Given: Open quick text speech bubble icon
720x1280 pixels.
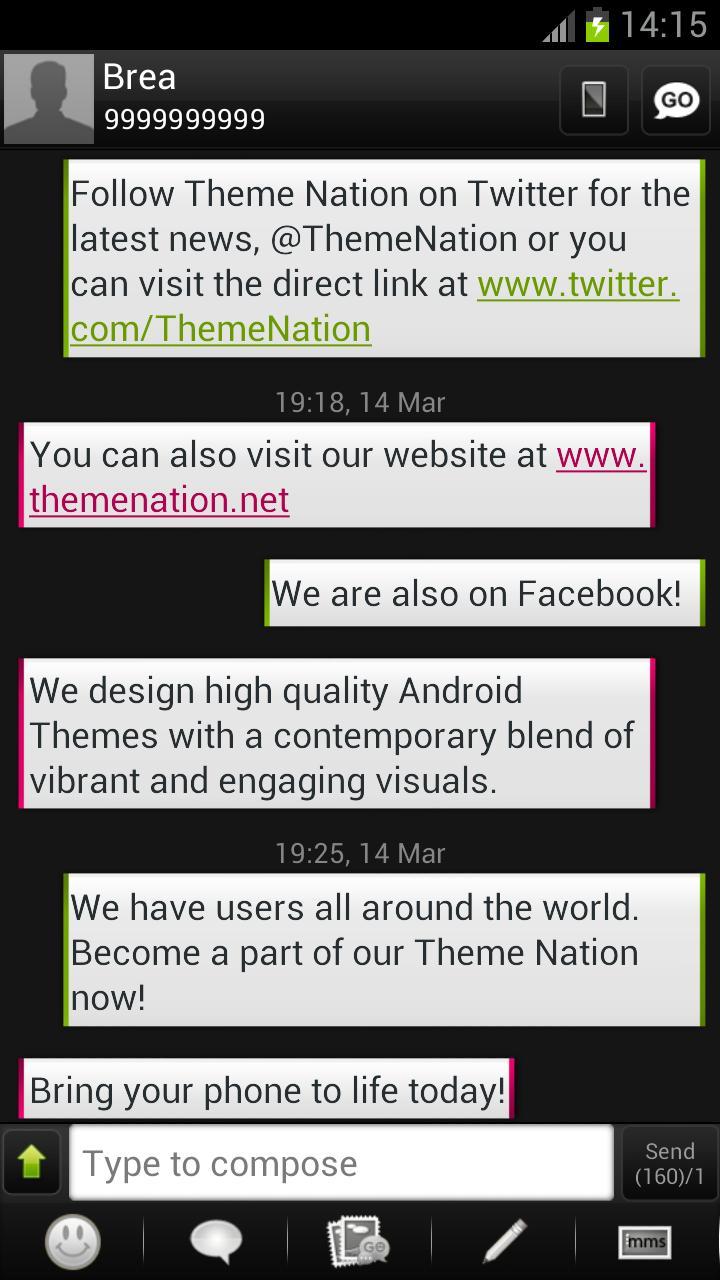Looking at the screenshot, I should (215, 1240).
